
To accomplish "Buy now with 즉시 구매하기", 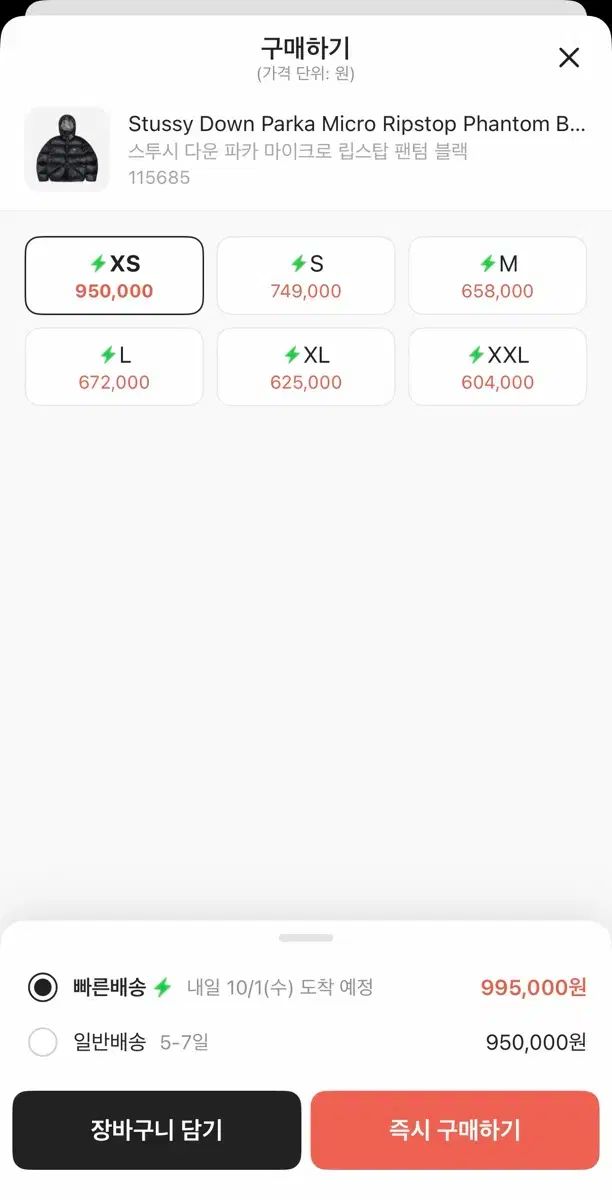I will tap(455, 1130).
